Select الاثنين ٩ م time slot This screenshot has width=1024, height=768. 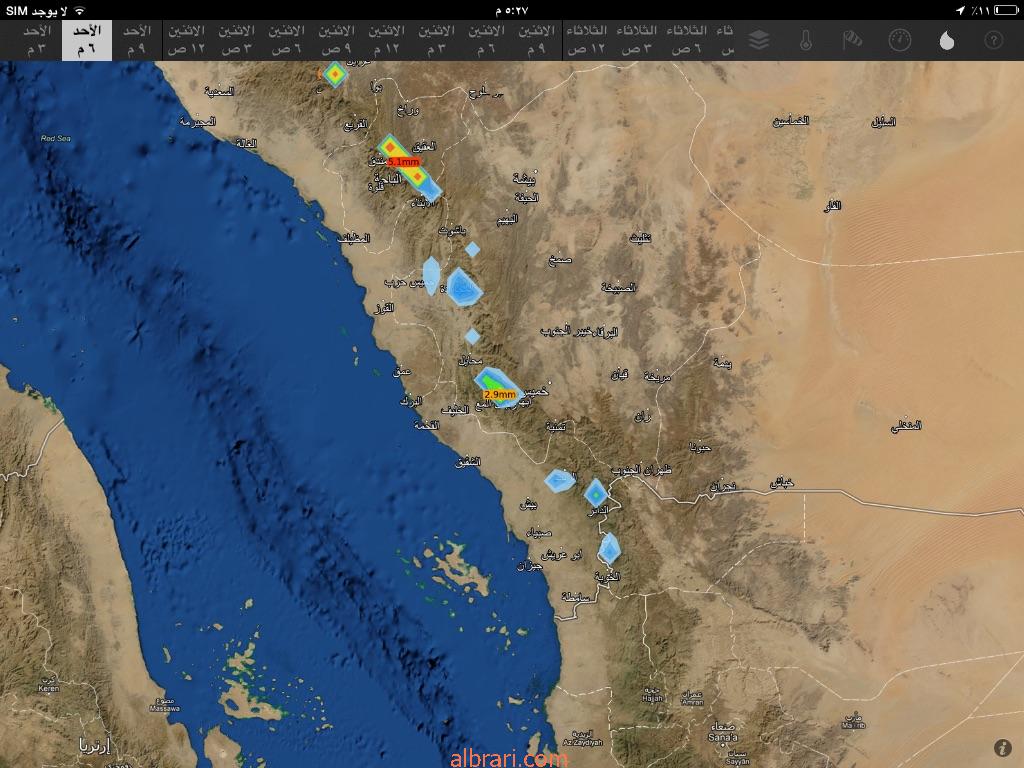pyautogui.click(x=537, y=40)
